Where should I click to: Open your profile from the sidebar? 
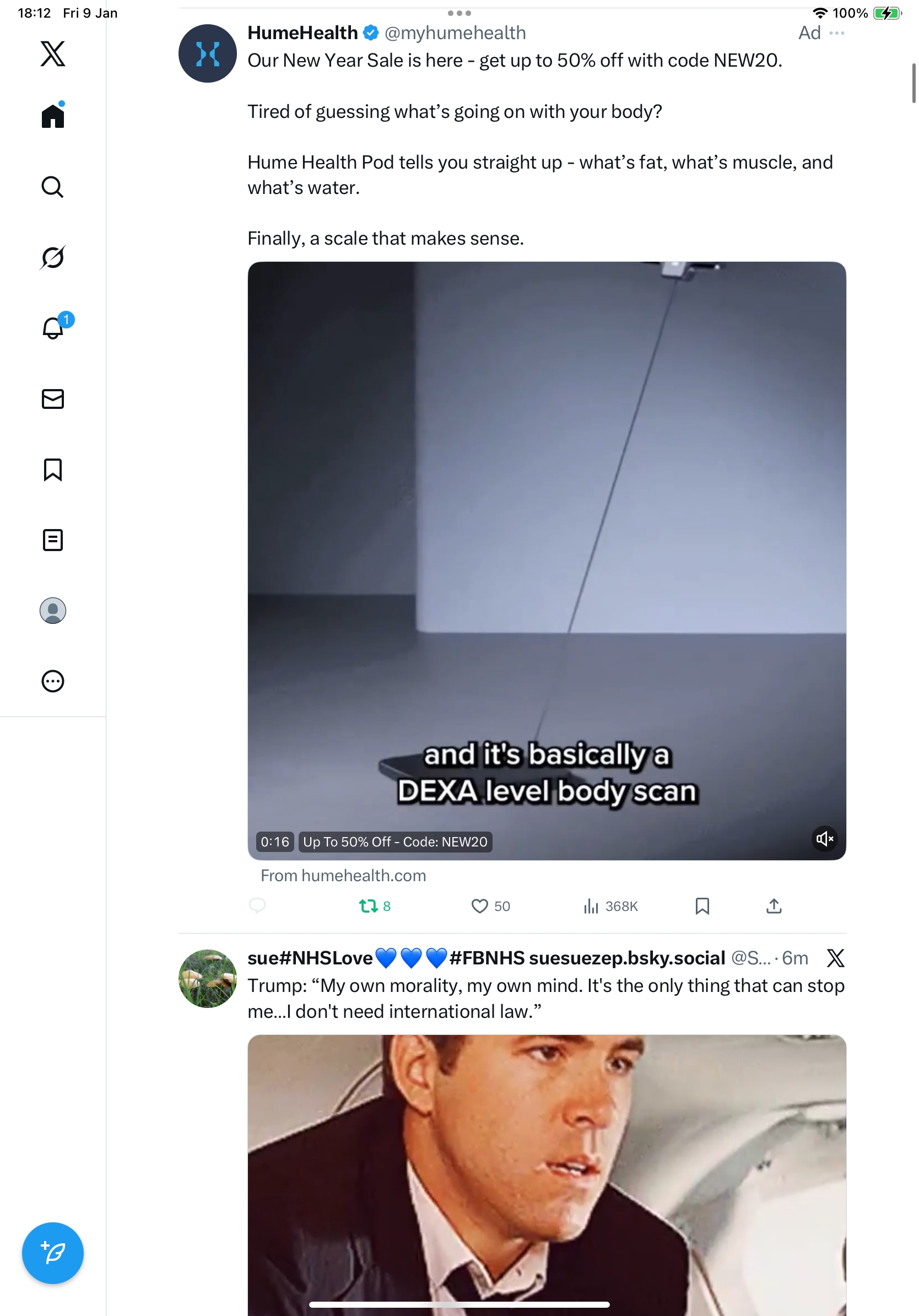pyautogui.click(x=53, y=611)
